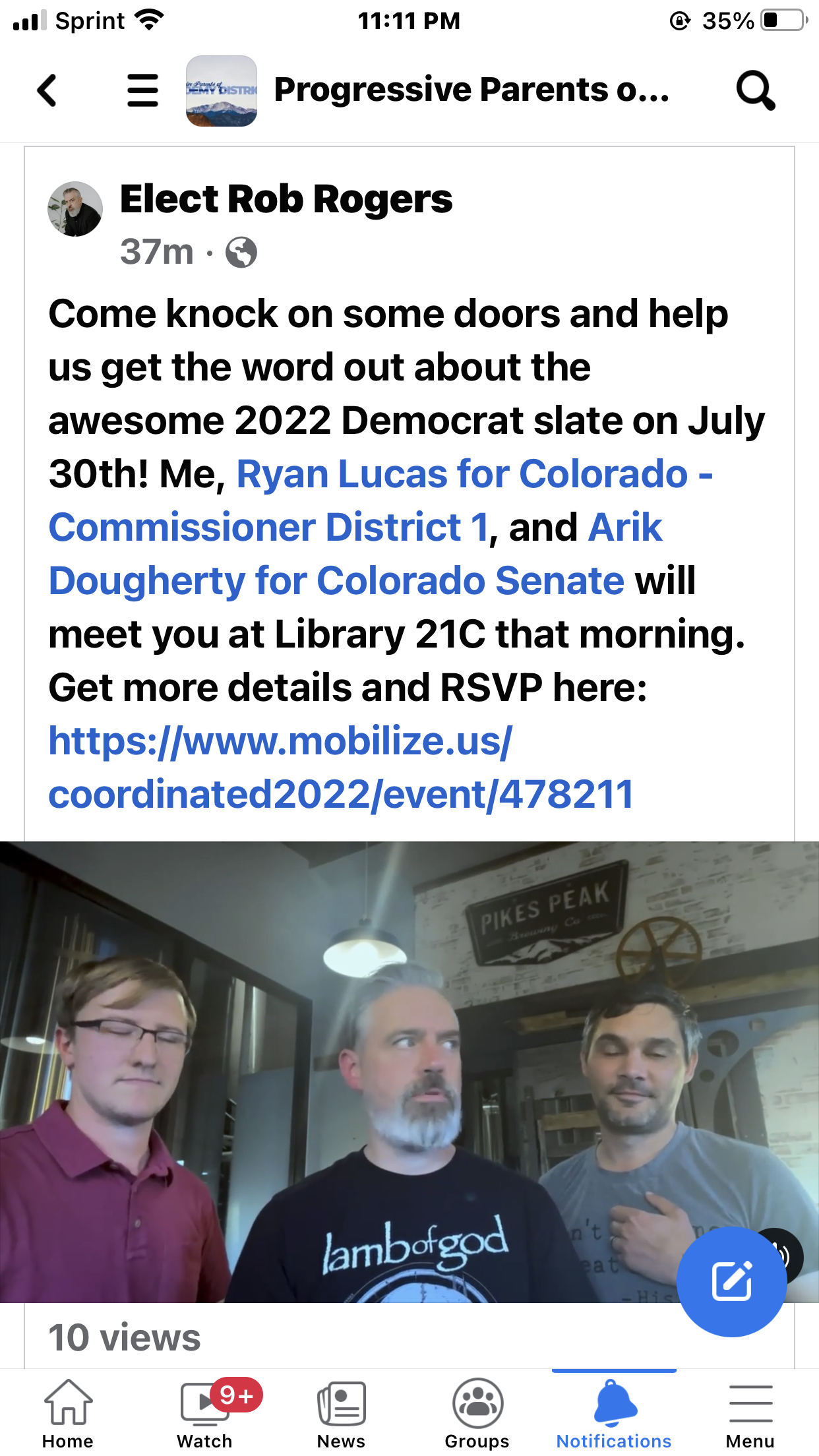Open Progressive Parents group title
Viewport: 819px width, 1456px height.
(x=471, y=90)
